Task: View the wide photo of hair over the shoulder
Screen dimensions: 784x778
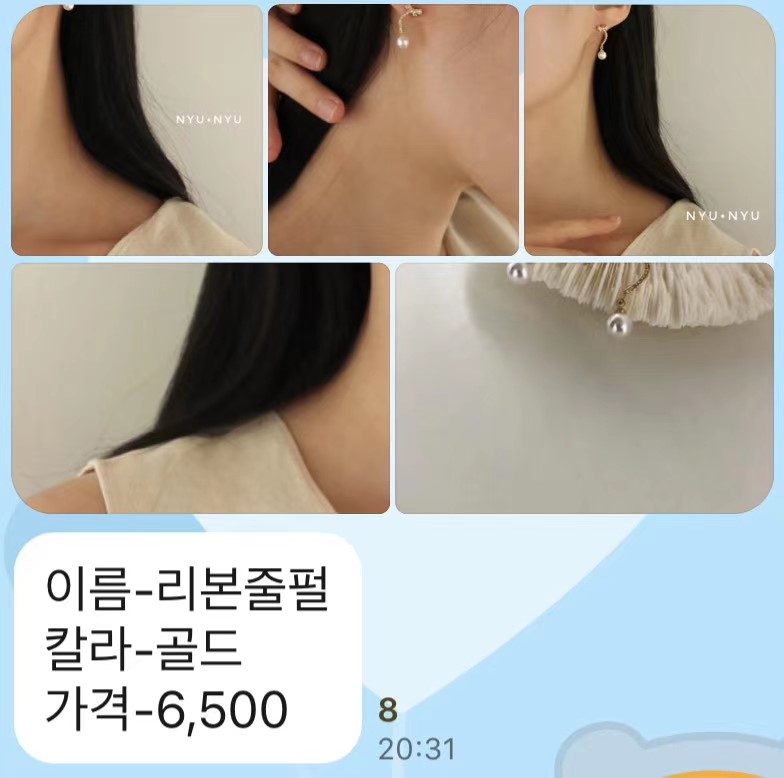Action: [200, 388]
